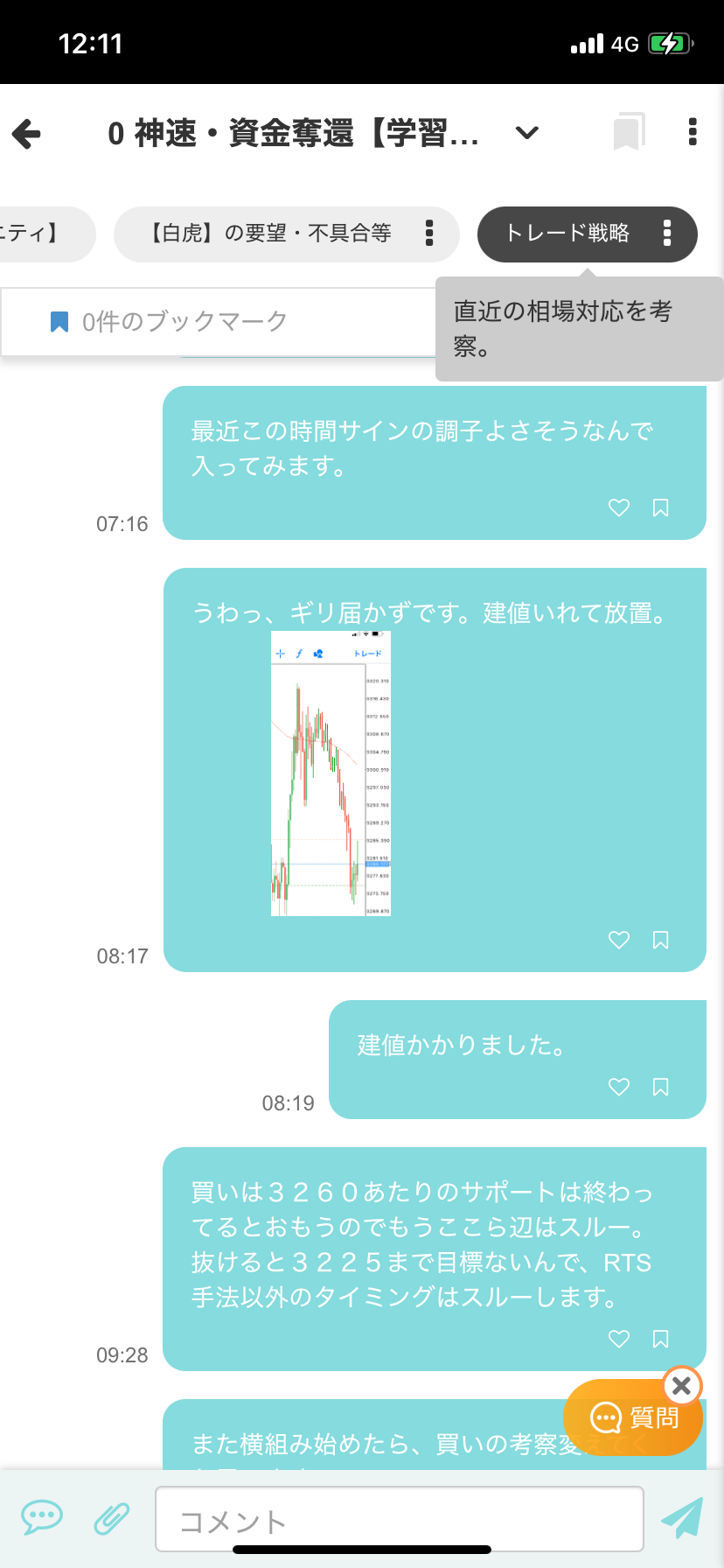Dismiss the 質問 floating button
The height and width of the screenshot is (1568, 724).
click(682, 1386)
